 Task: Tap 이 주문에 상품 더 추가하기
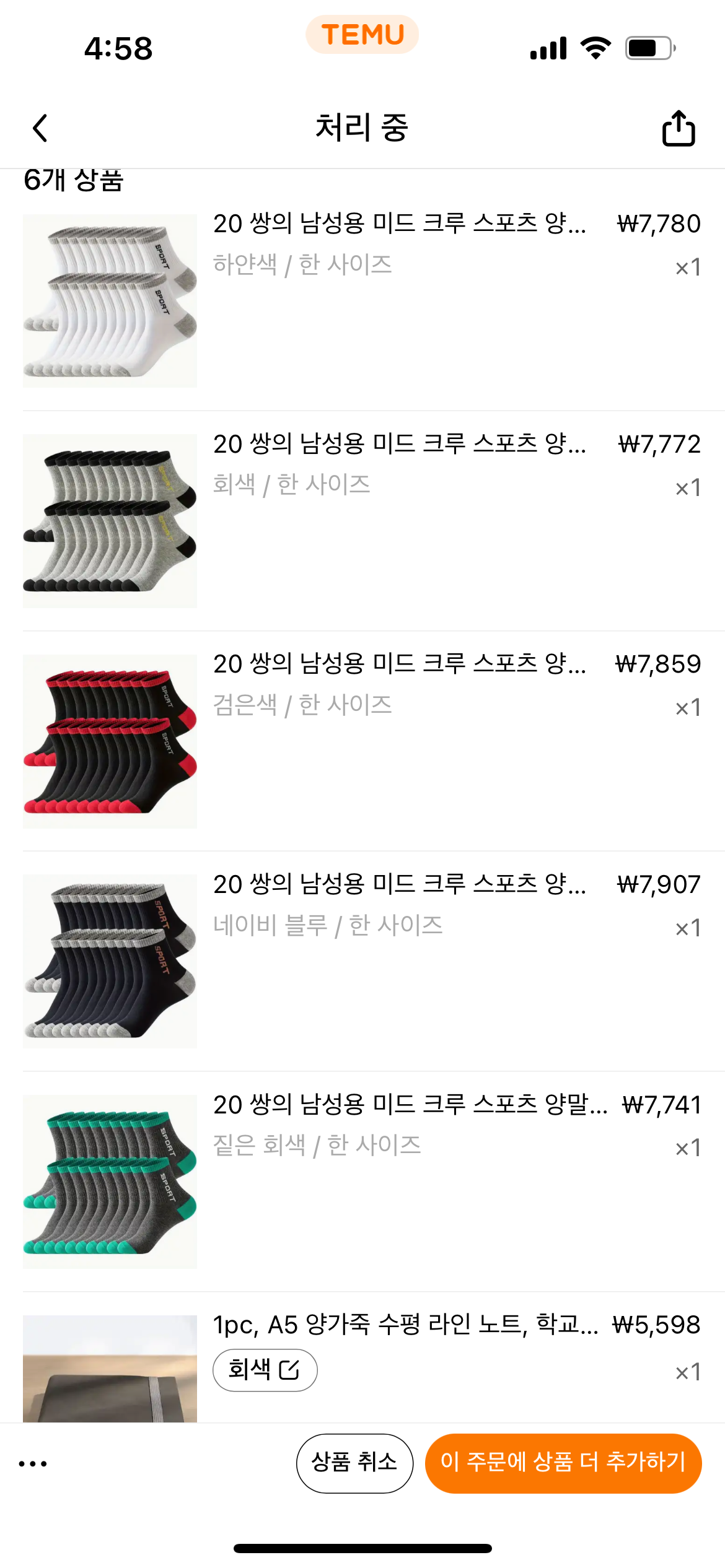coord(563,1463)
